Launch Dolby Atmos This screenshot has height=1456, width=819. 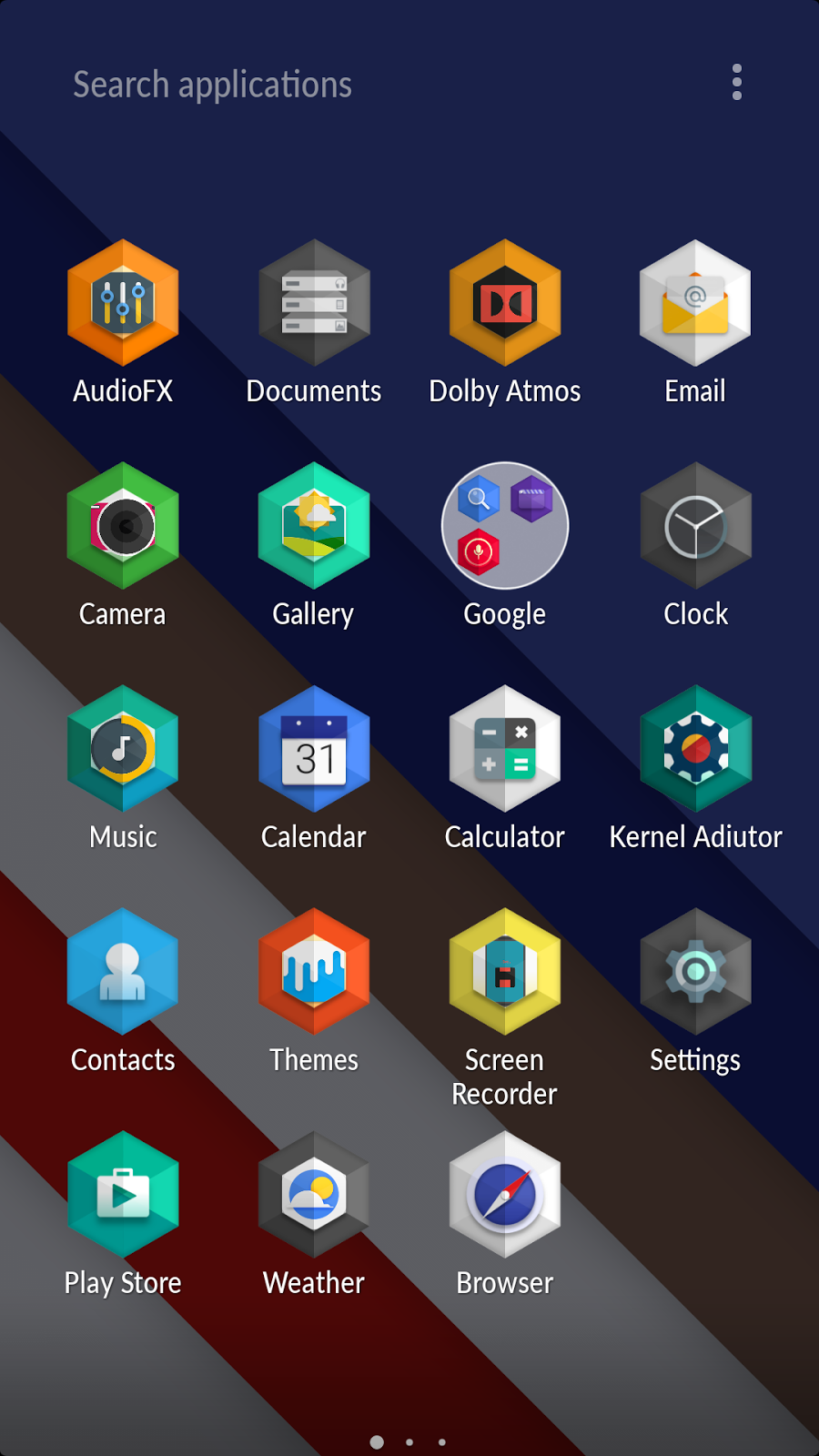point(505,303)
